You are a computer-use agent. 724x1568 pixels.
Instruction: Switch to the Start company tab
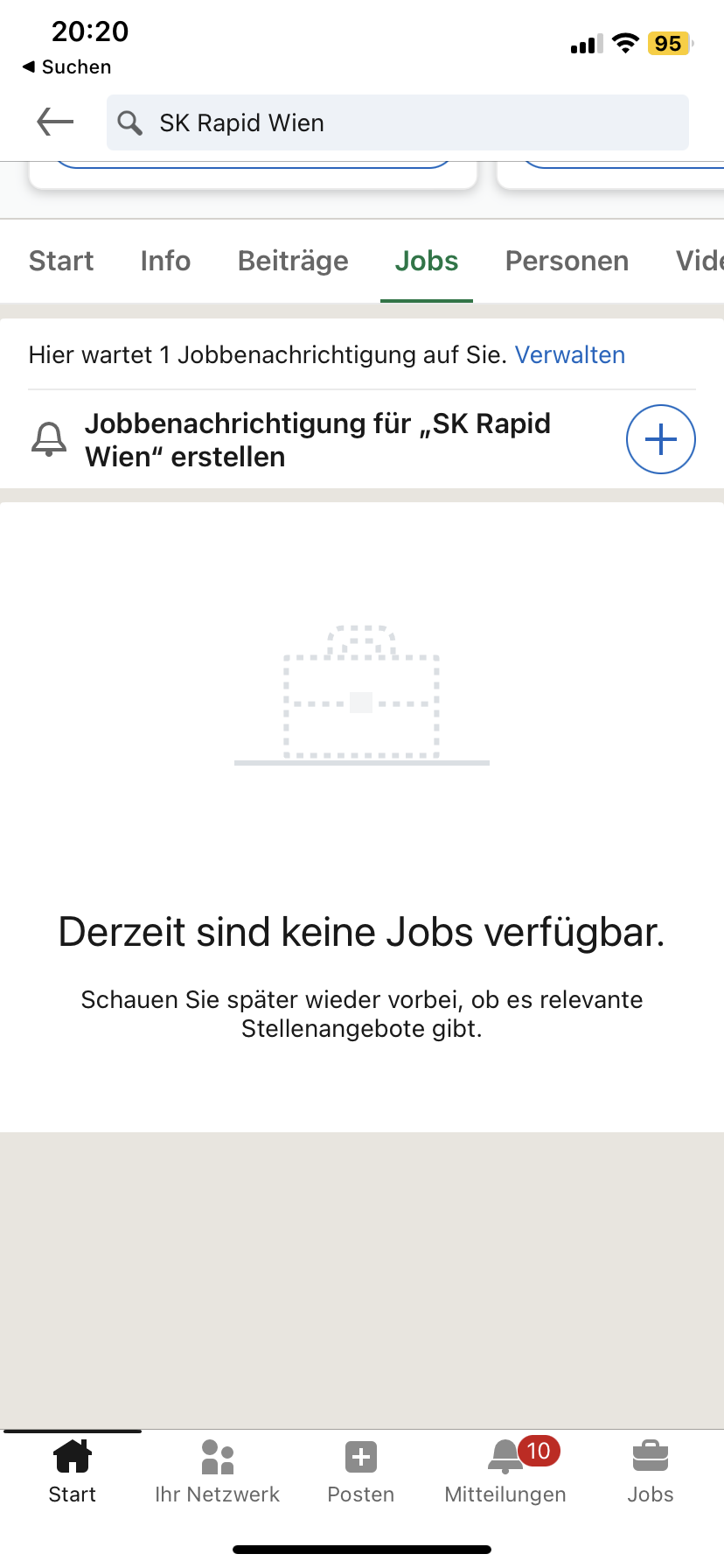[61, 261]
